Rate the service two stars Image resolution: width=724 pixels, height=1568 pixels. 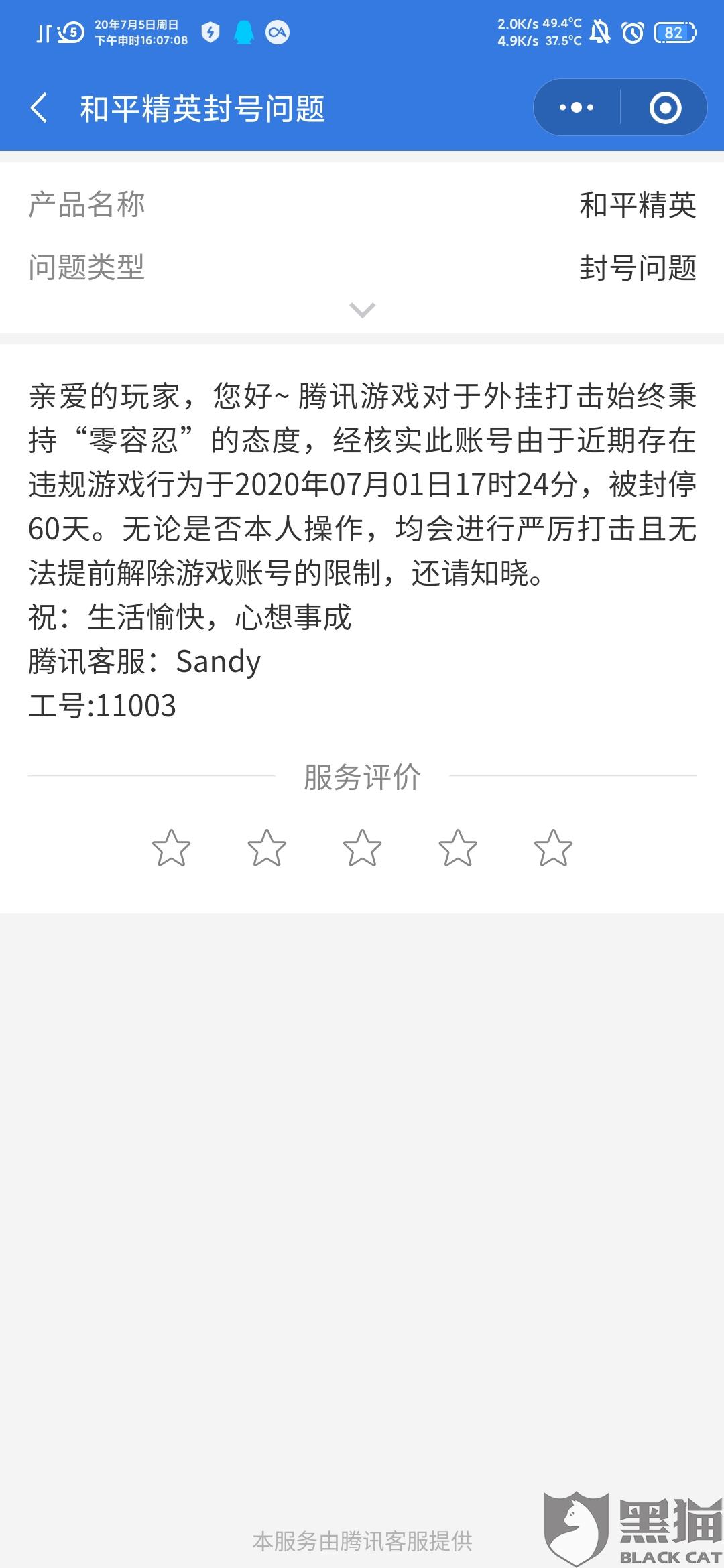(267, 848)
